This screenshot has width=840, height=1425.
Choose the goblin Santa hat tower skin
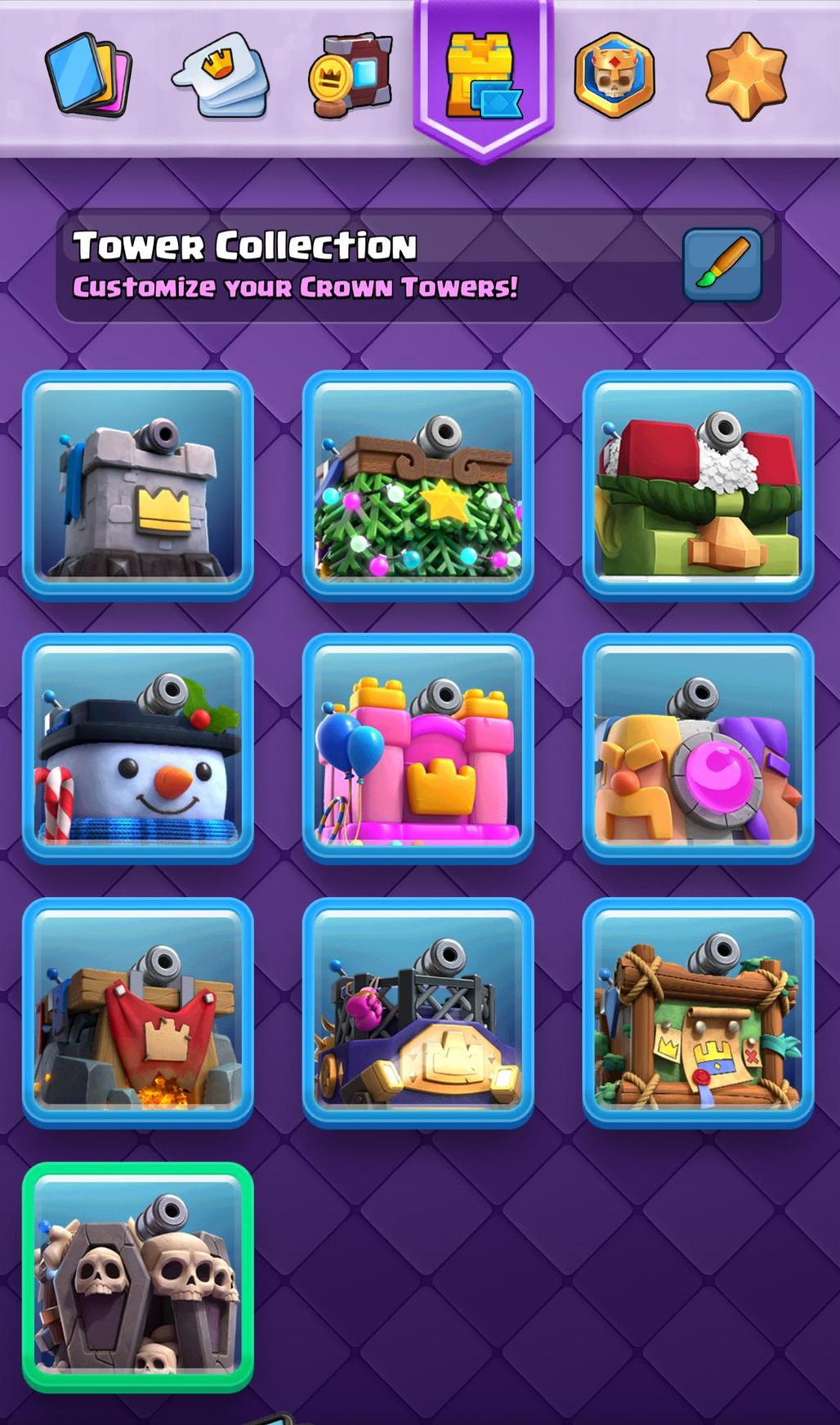(698, 486)
